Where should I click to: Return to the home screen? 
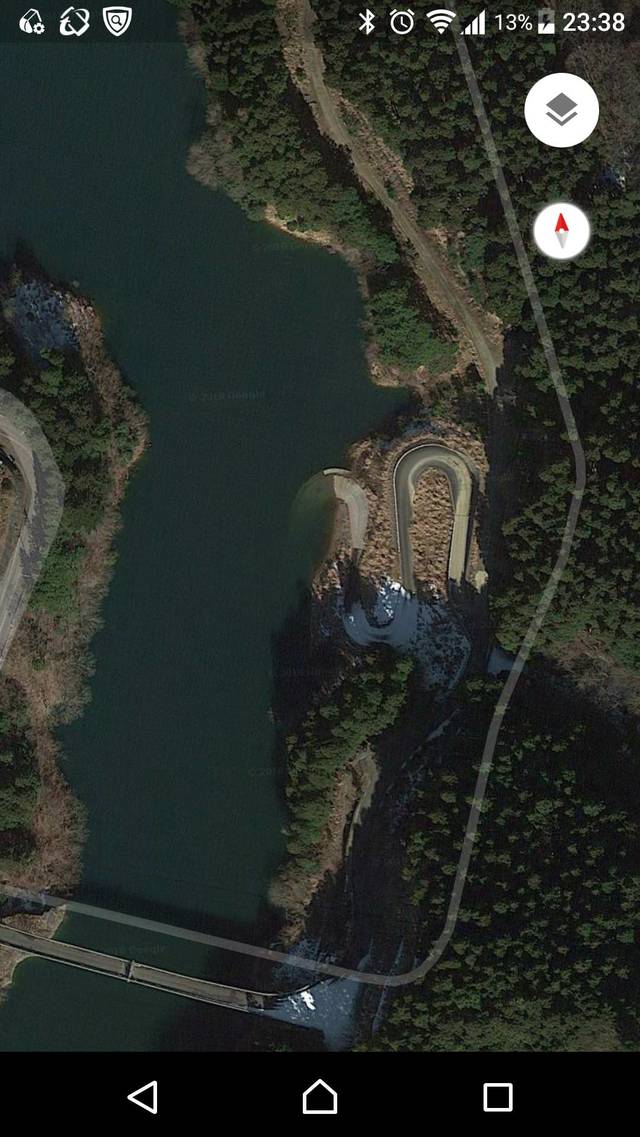pos(320,1096)
